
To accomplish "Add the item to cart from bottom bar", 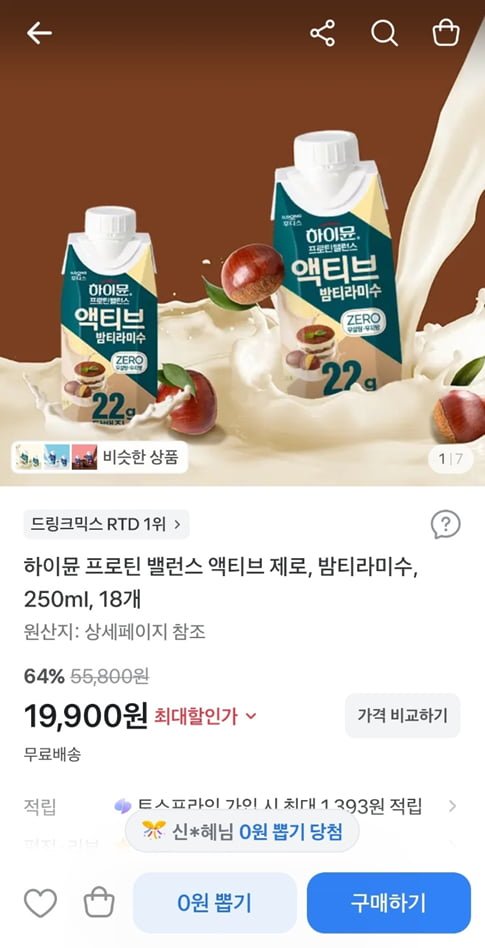I will pos(99,903).
